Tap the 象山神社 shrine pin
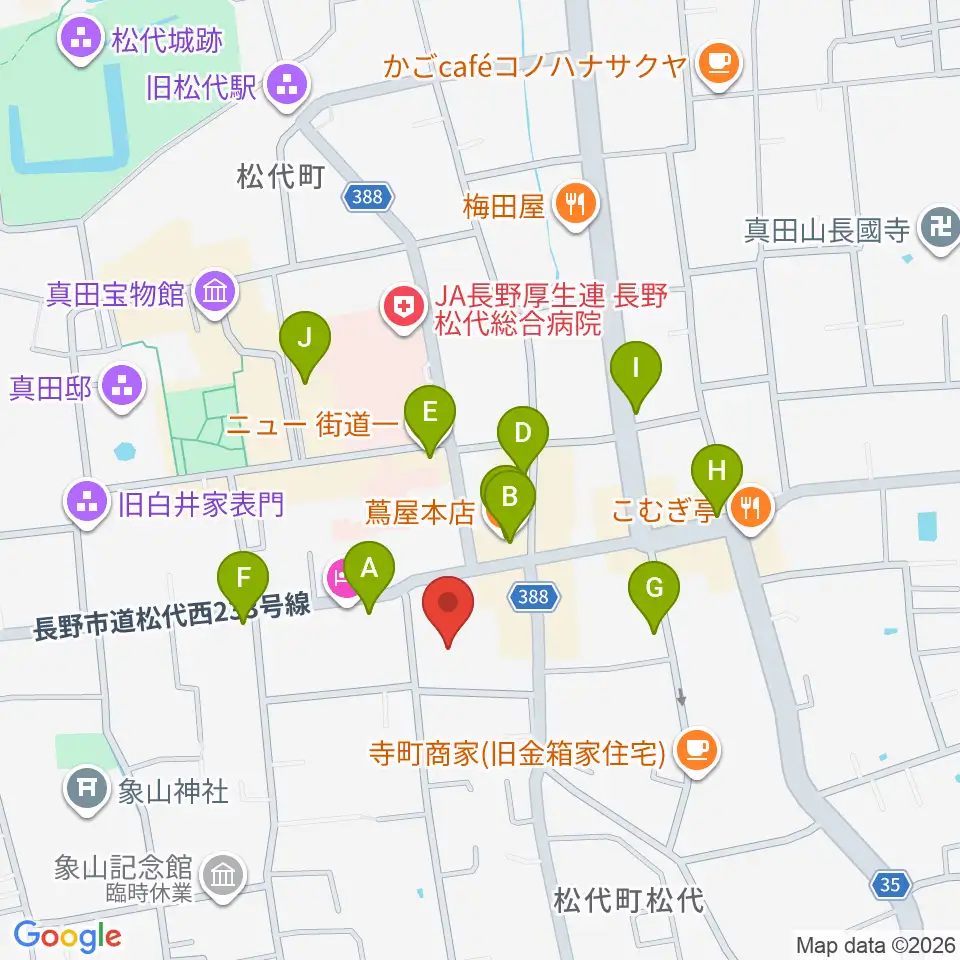The width and height of the screenshot is (960, 960). click(x=87, y=791)
